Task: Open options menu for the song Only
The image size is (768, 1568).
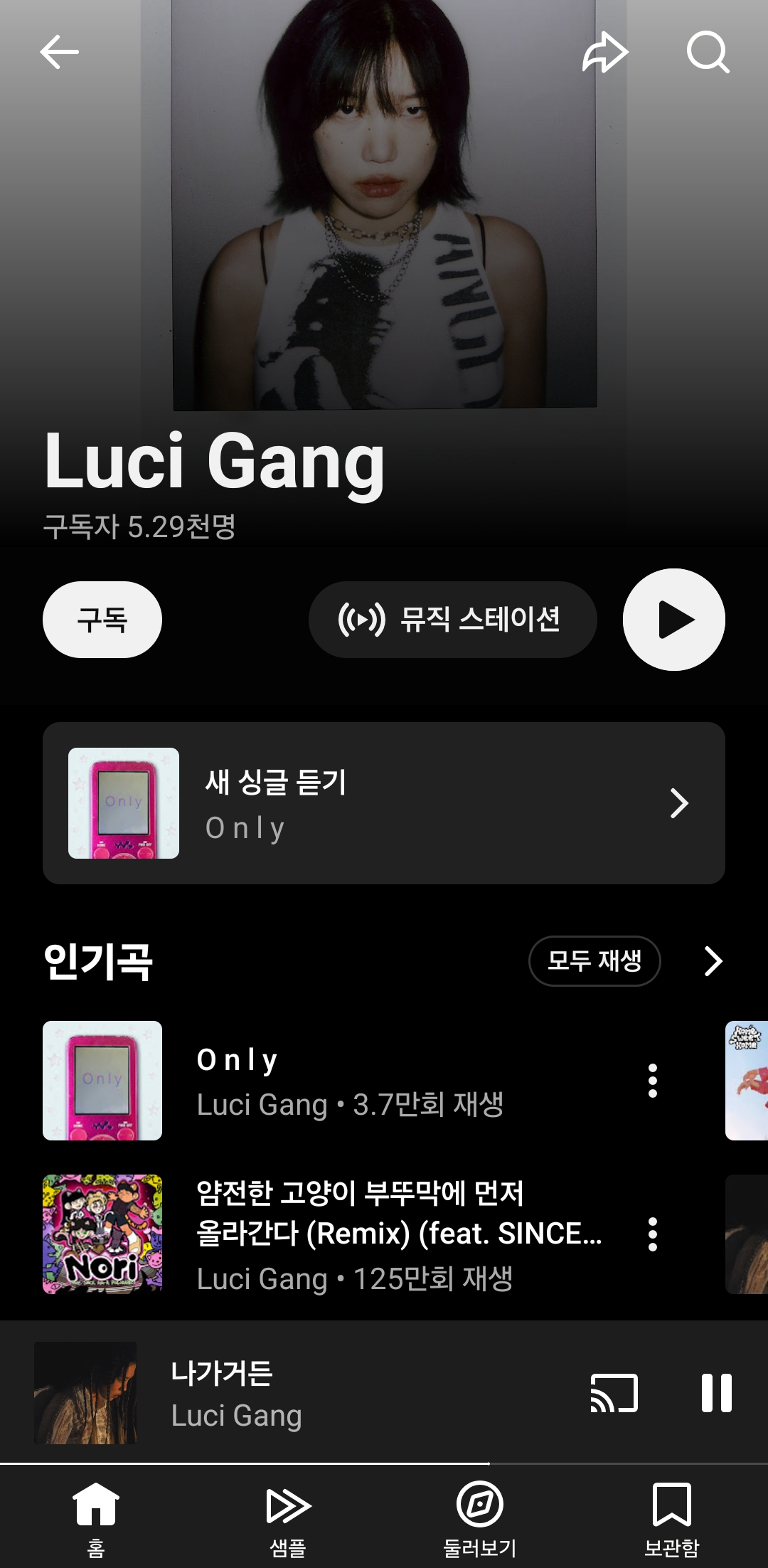Action: click(x=652, y=1081)
